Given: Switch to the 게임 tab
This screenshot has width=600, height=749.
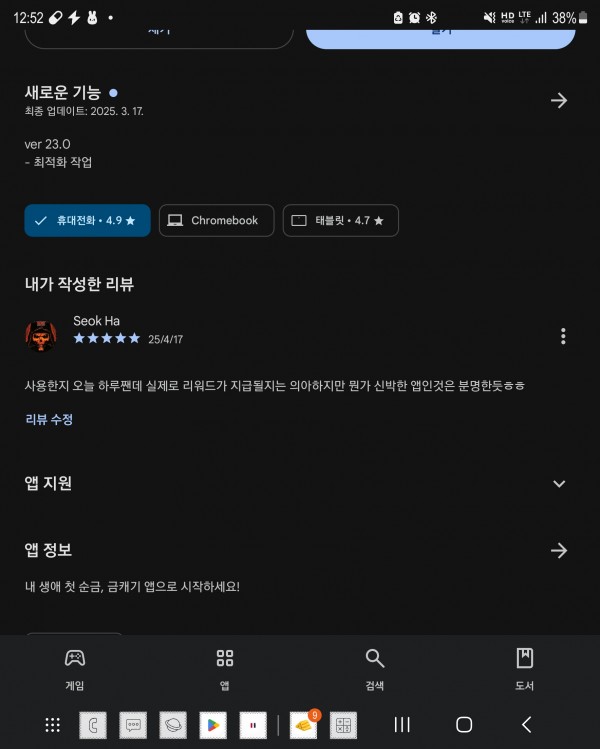Looking at the screenshot, I should pos(75,668).
